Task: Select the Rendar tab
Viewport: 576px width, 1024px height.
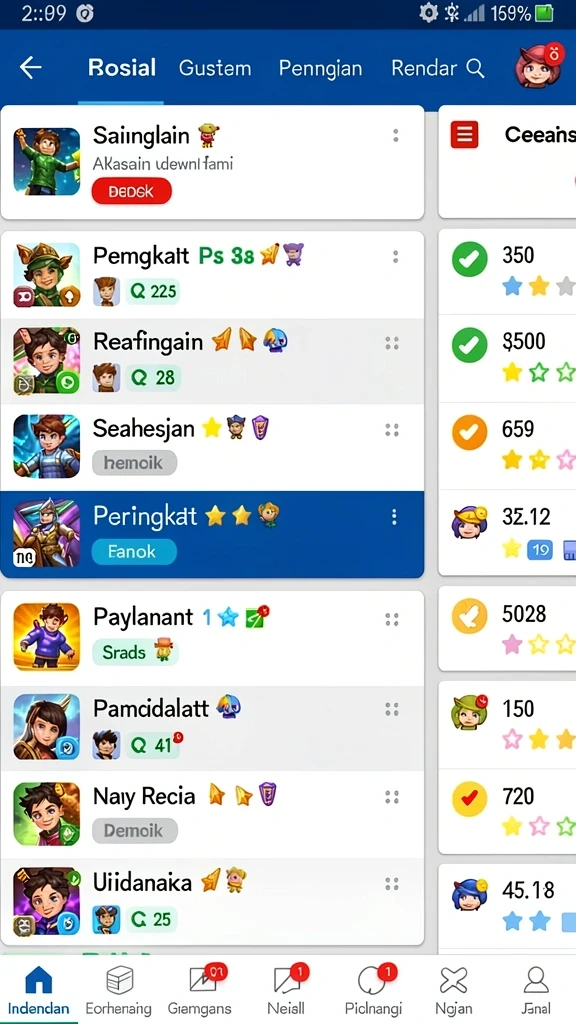Action: [x=424, y=68]
